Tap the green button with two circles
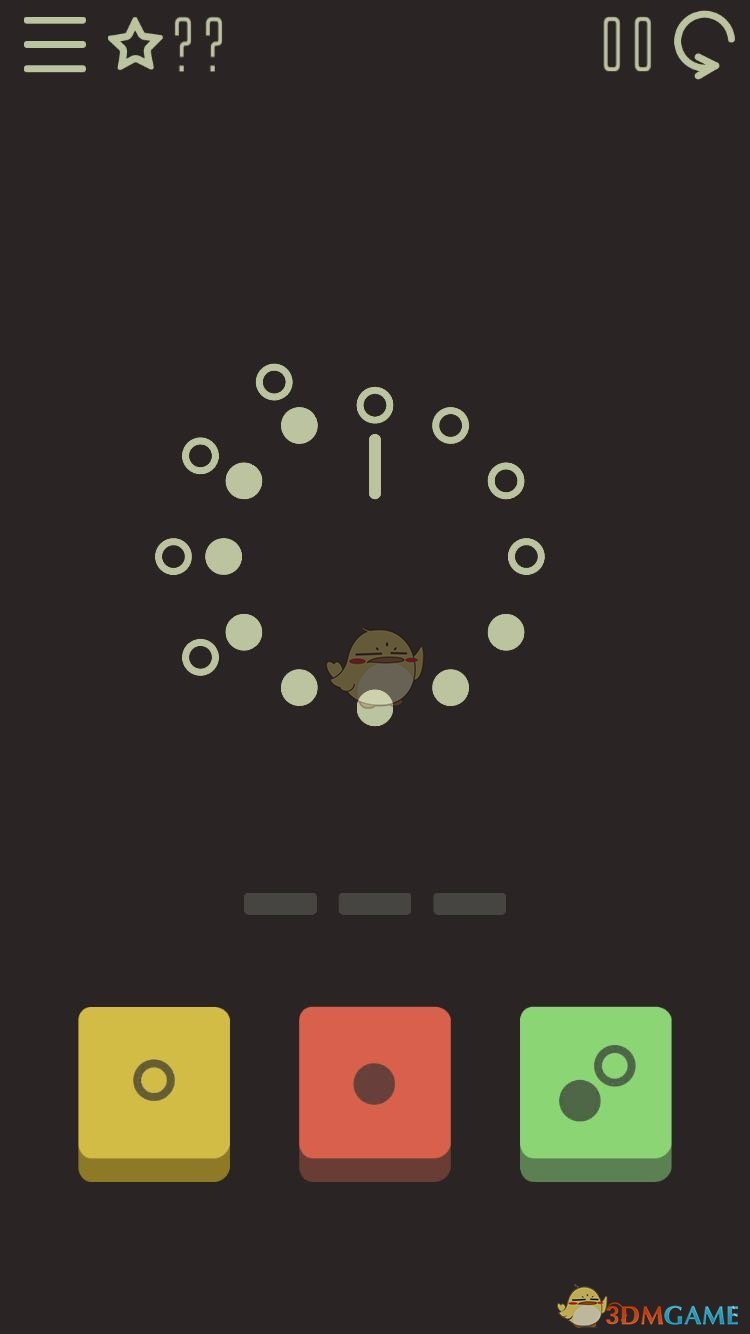This screenshot has width=750, height=1334. 595,1085
